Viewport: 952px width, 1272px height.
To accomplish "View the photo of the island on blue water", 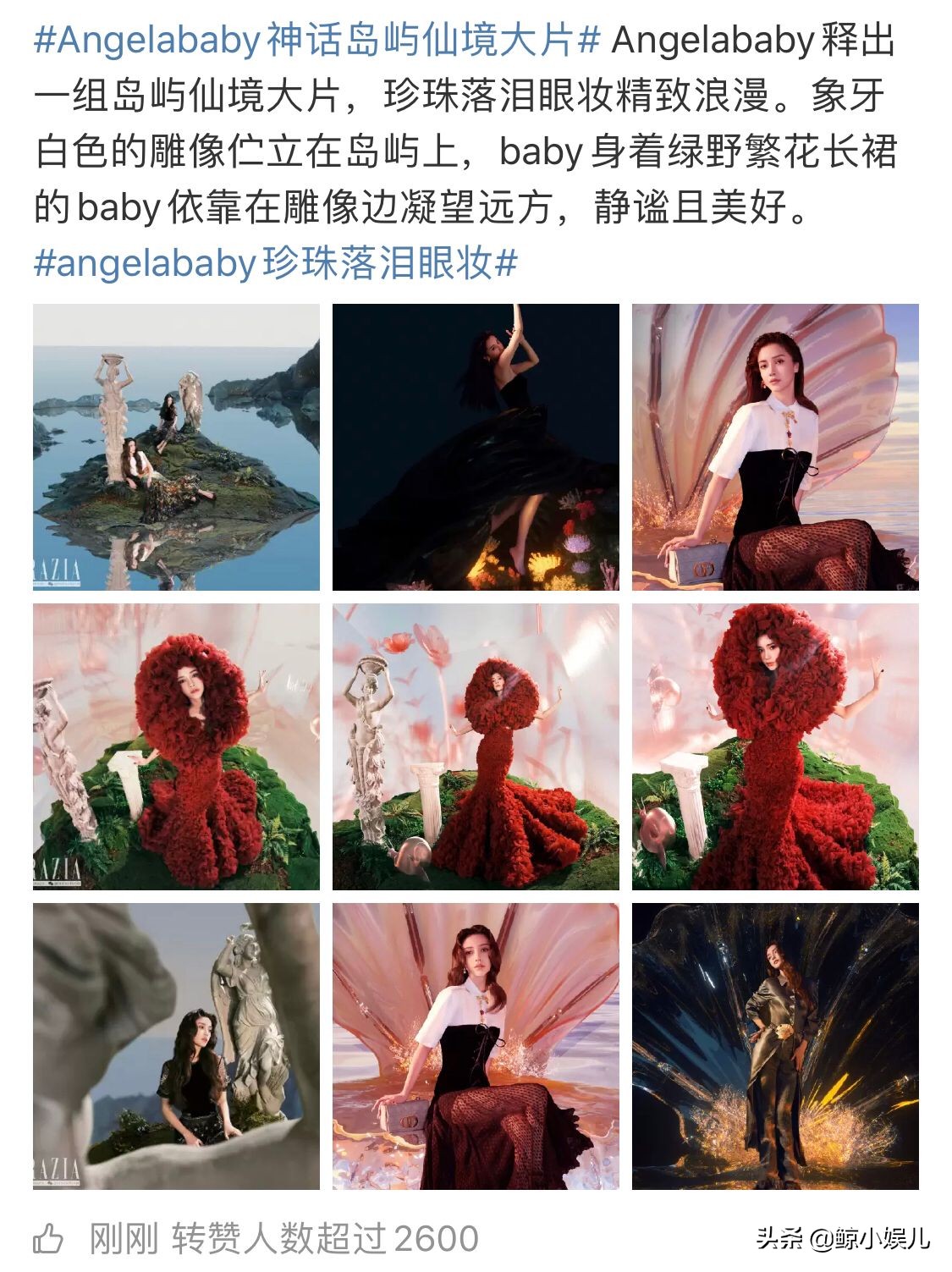I will coord(176,447).
